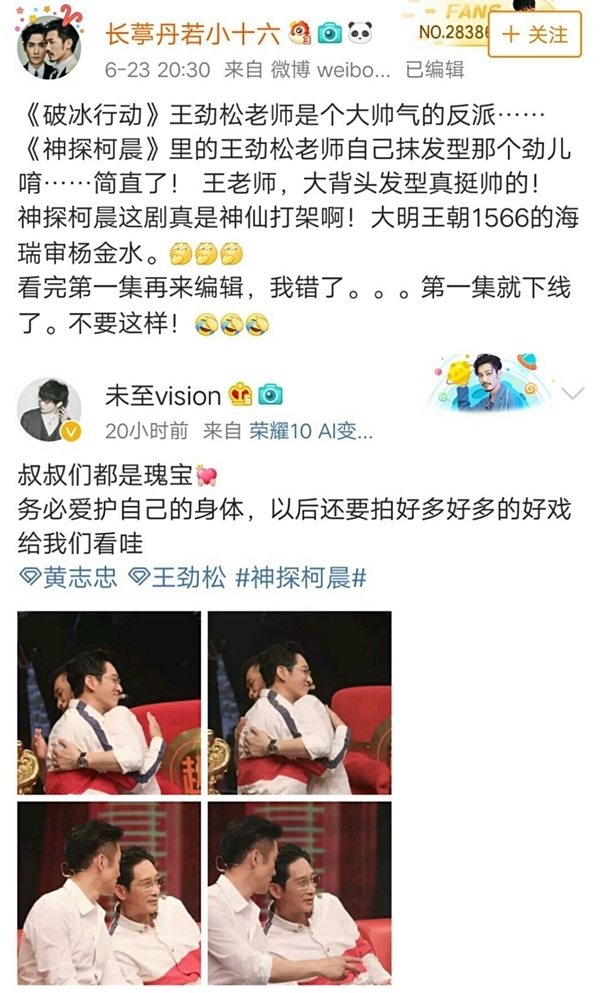Image resolution: width=600 pixels, height=993 pixels.
Task: Open the #神探柯晨# hashtag
Action: [300, 578]
